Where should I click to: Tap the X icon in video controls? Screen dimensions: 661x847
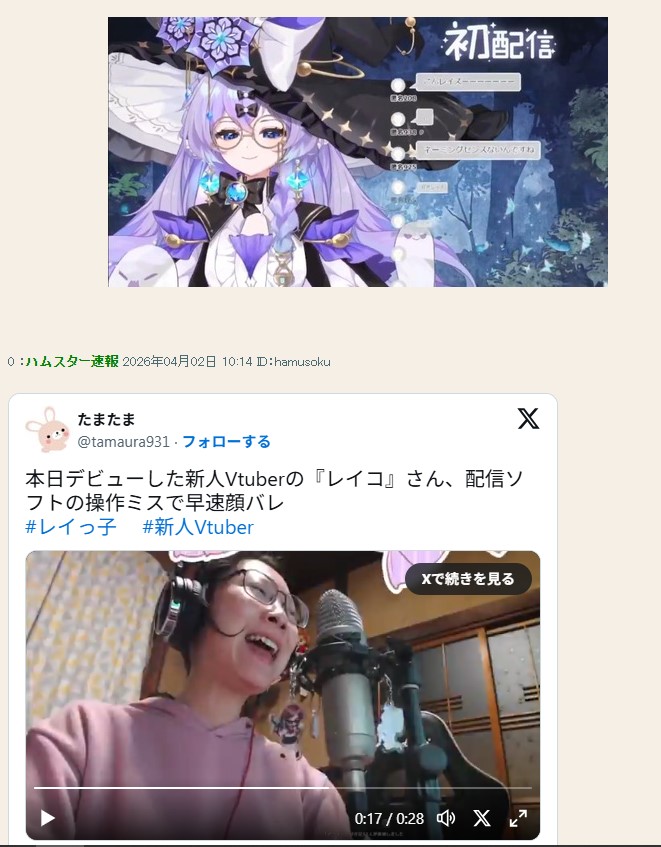[x=482, y=818]
